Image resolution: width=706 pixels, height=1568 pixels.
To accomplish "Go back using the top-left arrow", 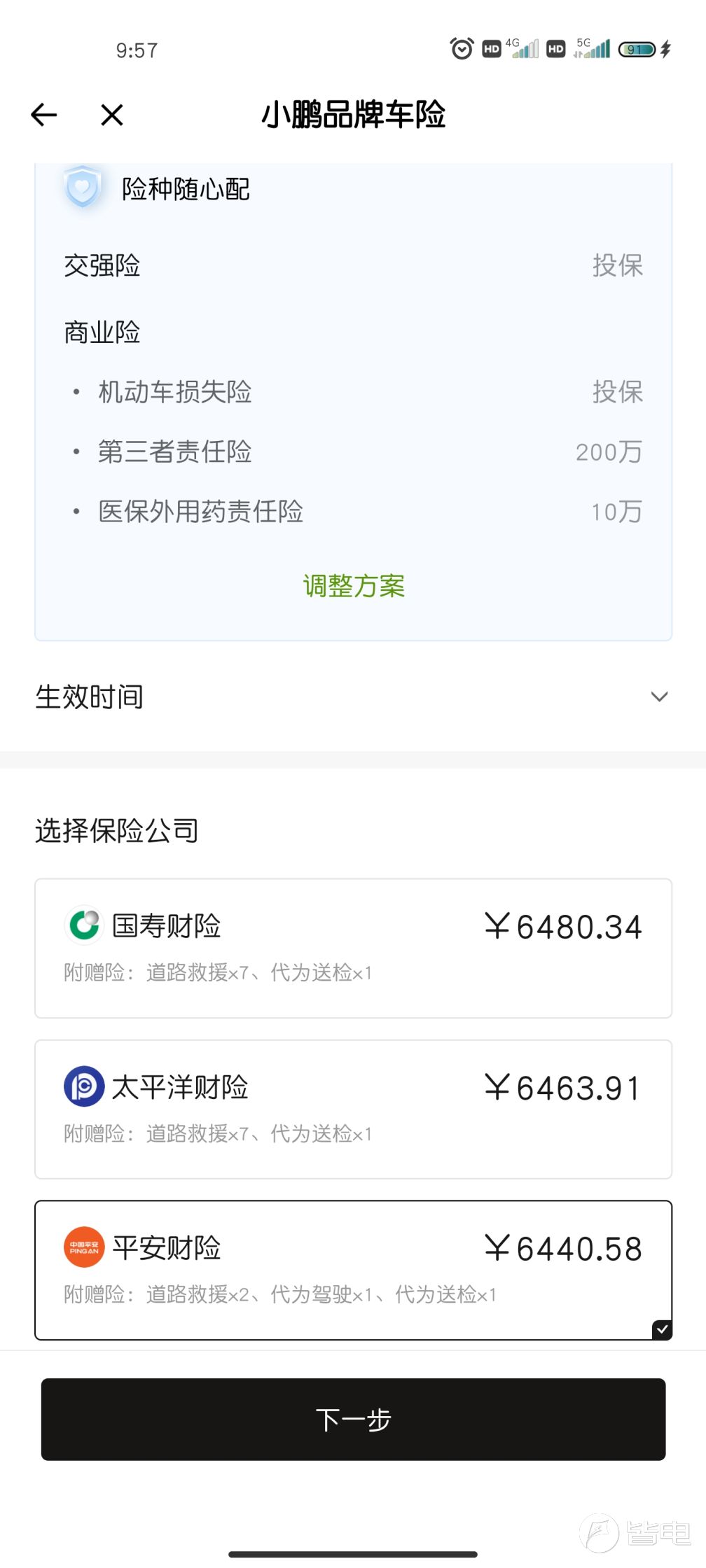I will coord(43,115).
